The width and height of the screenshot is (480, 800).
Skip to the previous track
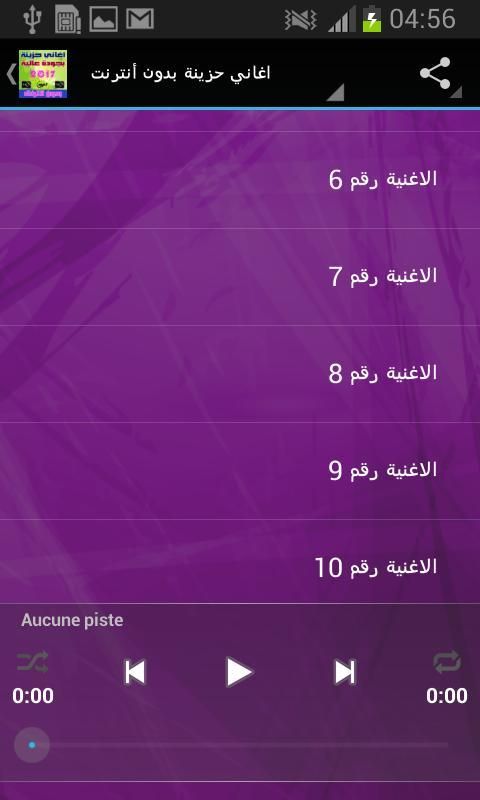click(135, 672)
